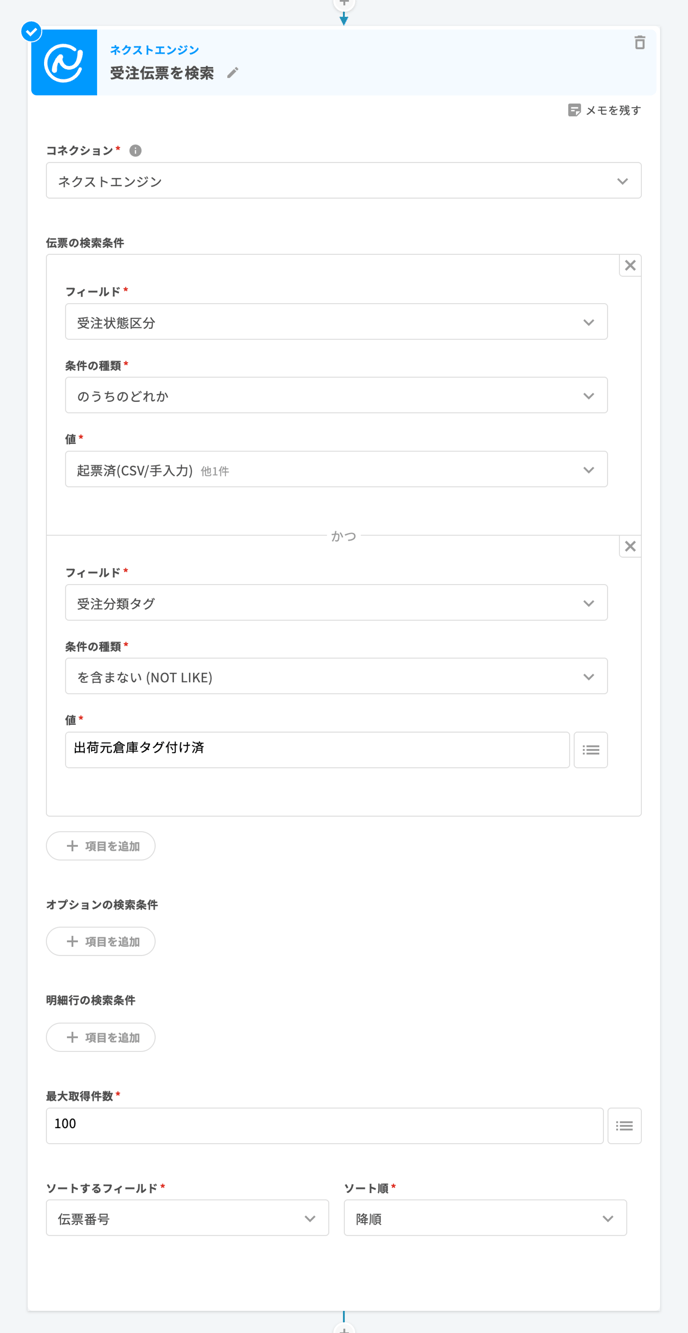
Task: Add item under 明細行の検索条件
Action: (101, 1038)
